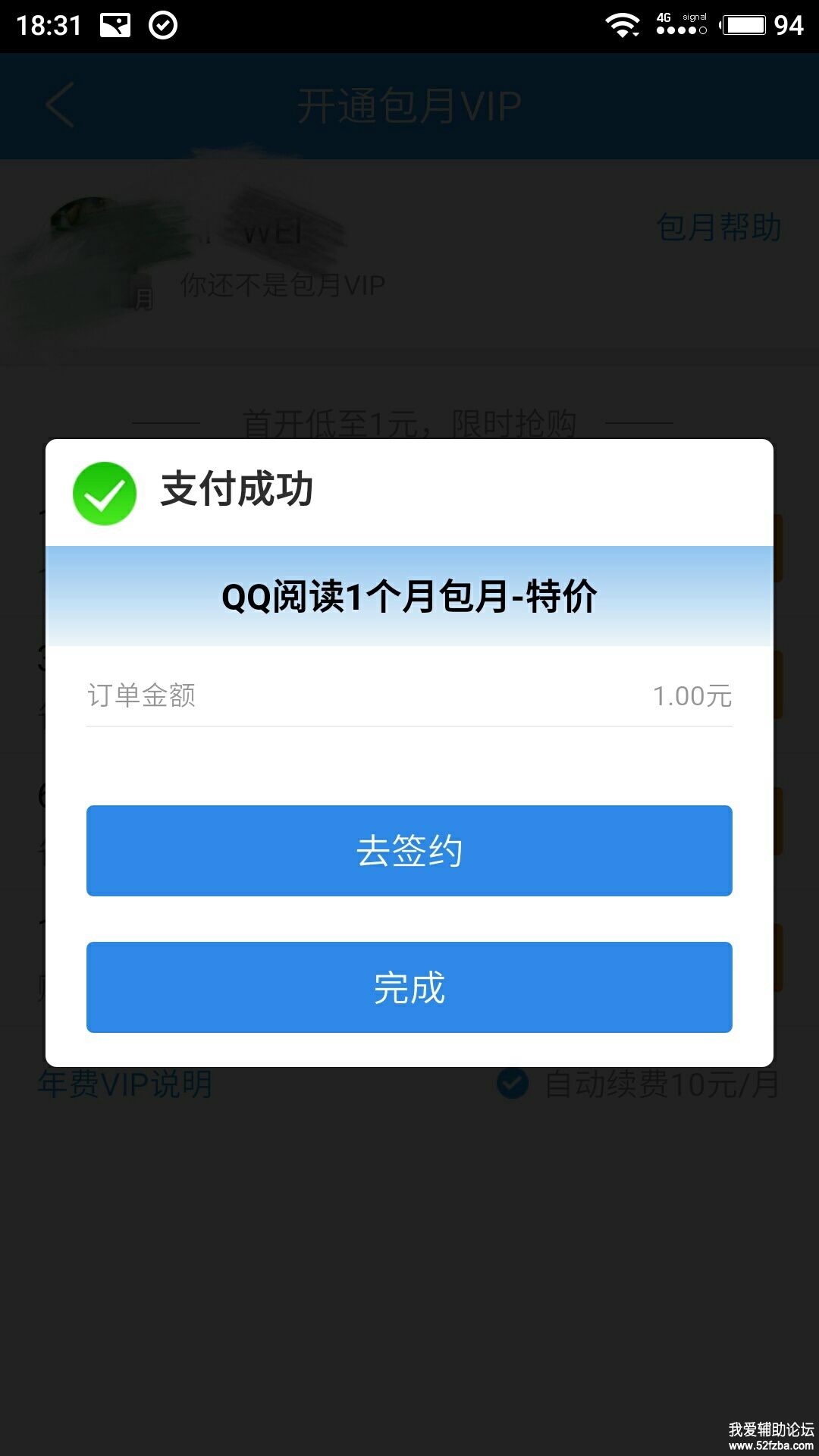Tap 去签约 to sign the contract

pyautogui.click(x=409, y=851)
